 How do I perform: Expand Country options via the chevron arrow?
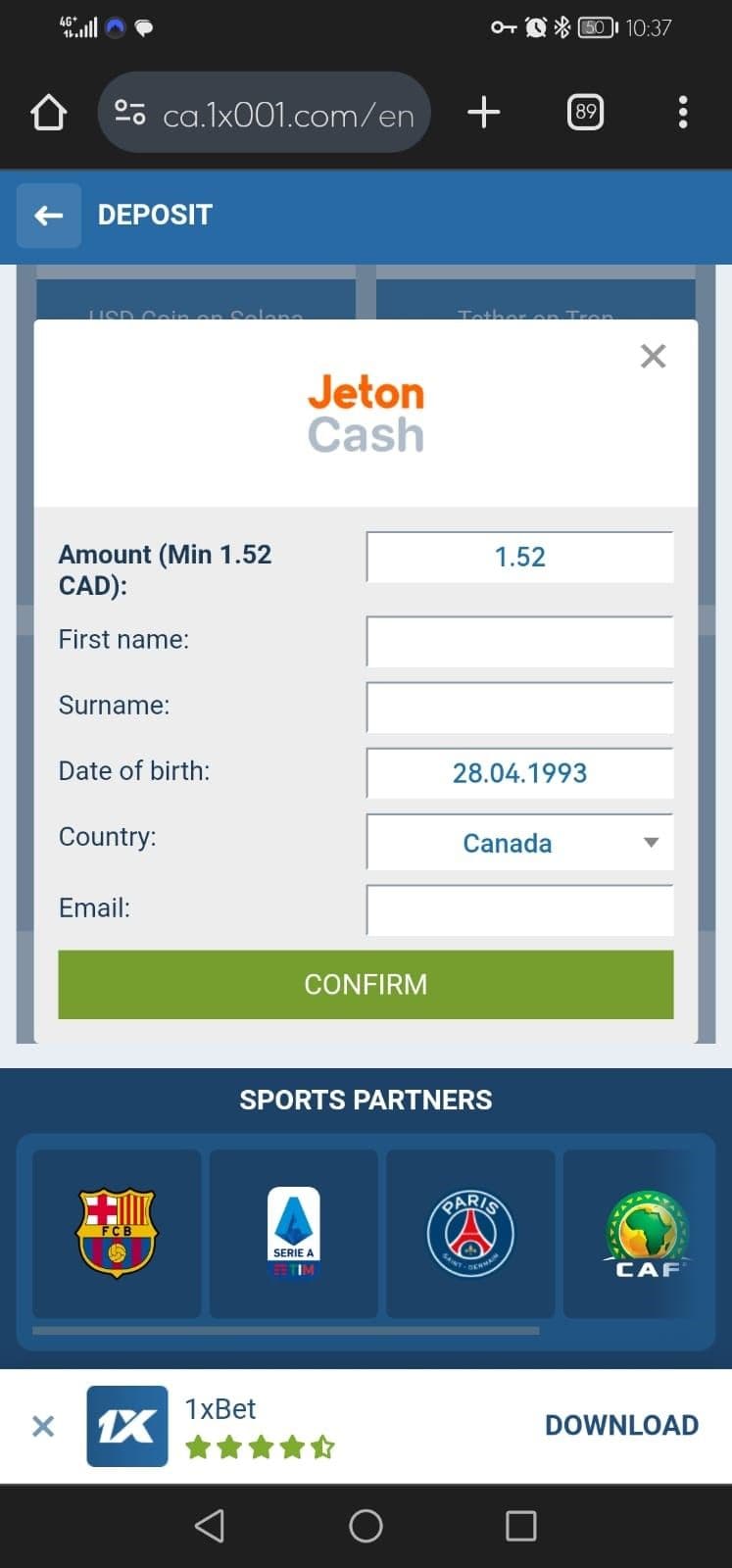(x=651, y=843)
